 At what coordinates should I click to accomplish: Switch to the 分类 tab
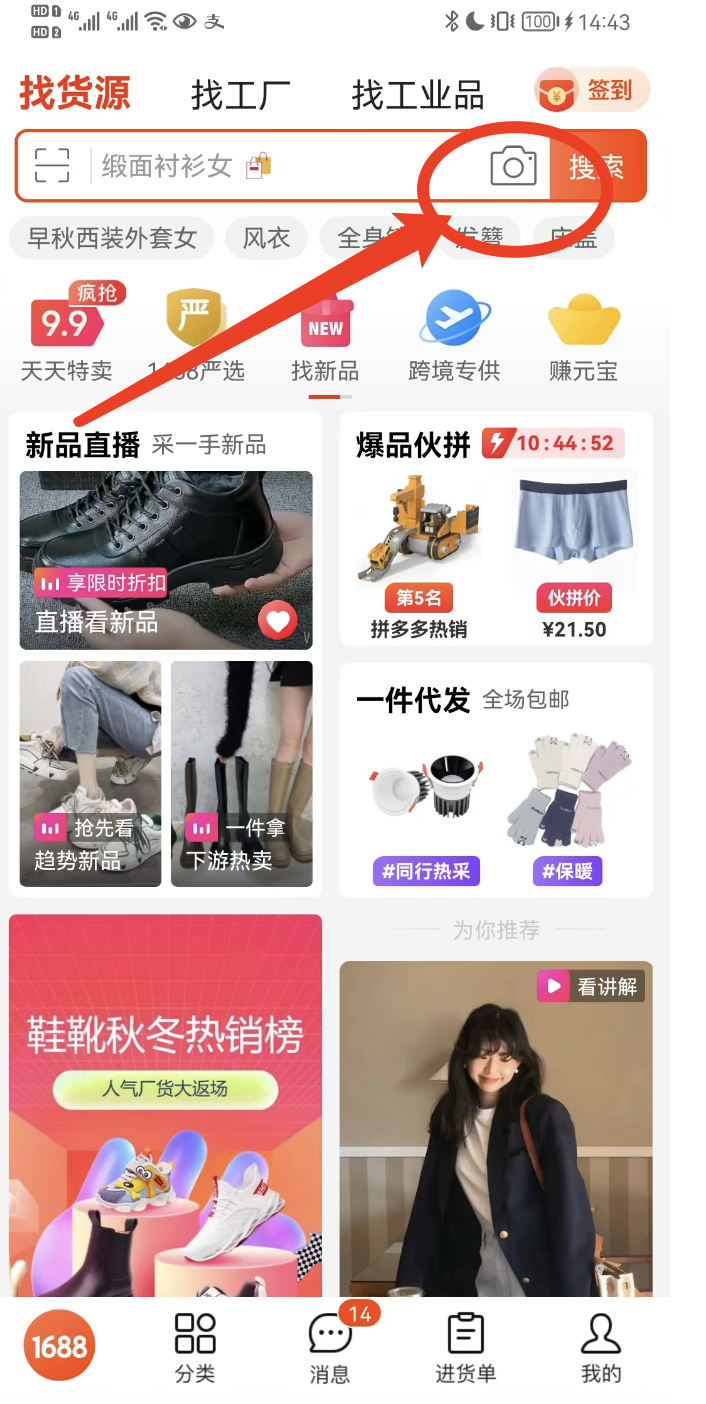pos(195,1347)
